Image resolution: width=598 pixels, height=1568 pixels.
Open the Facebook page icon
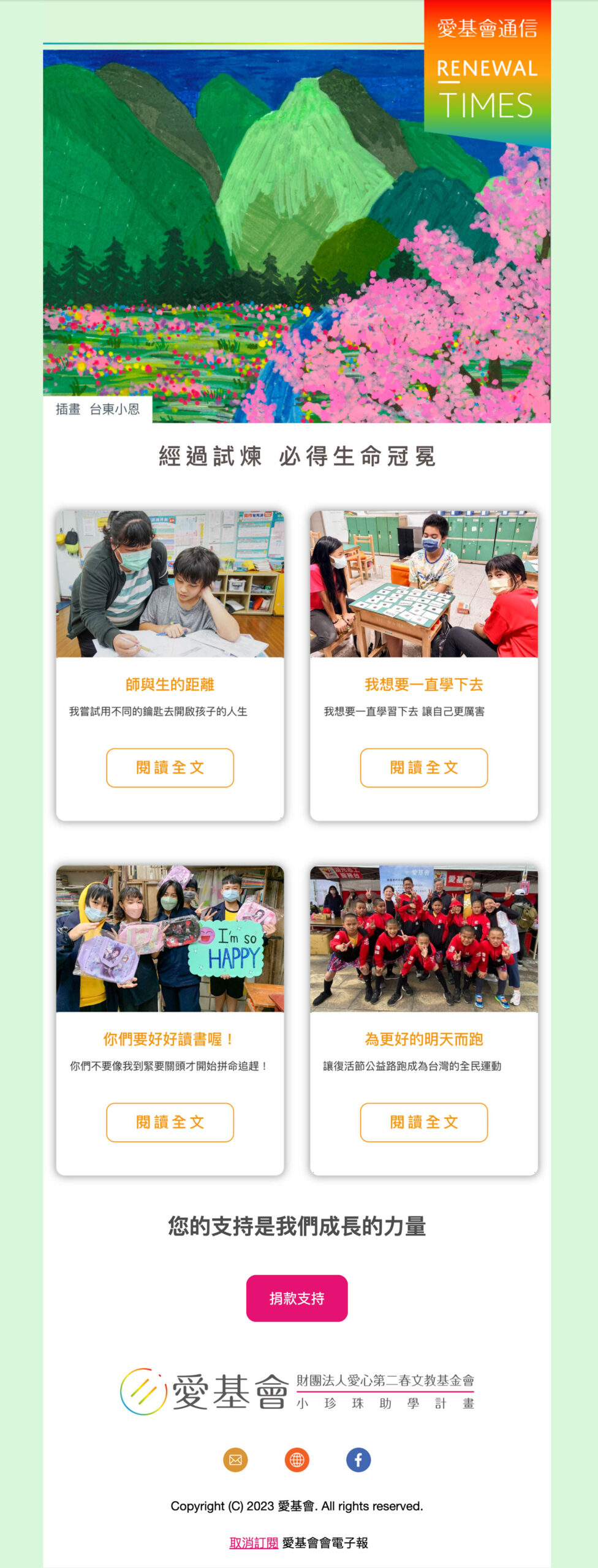coord(358,1460)
